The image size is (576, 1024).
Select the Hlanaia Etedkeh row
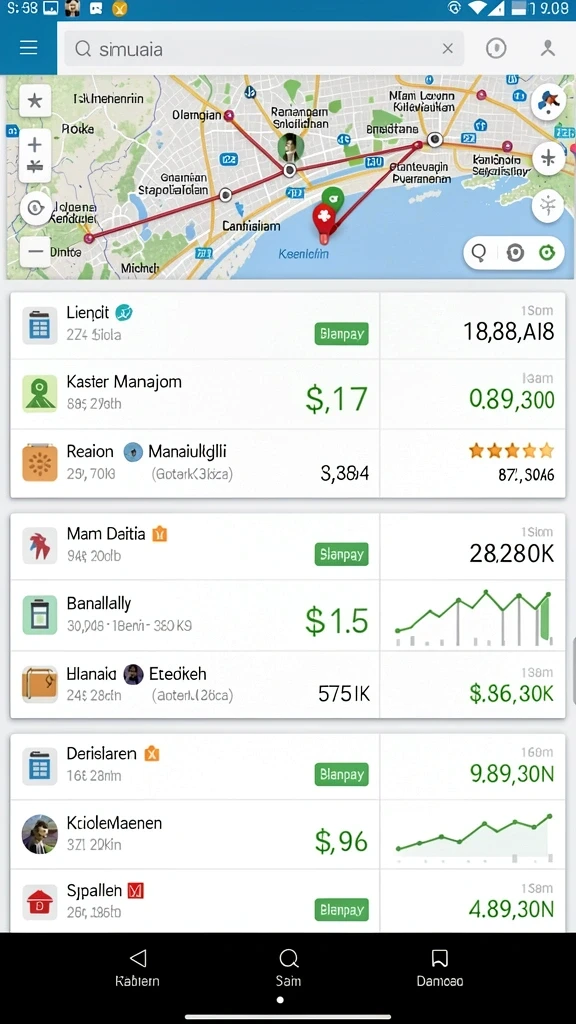288,684
